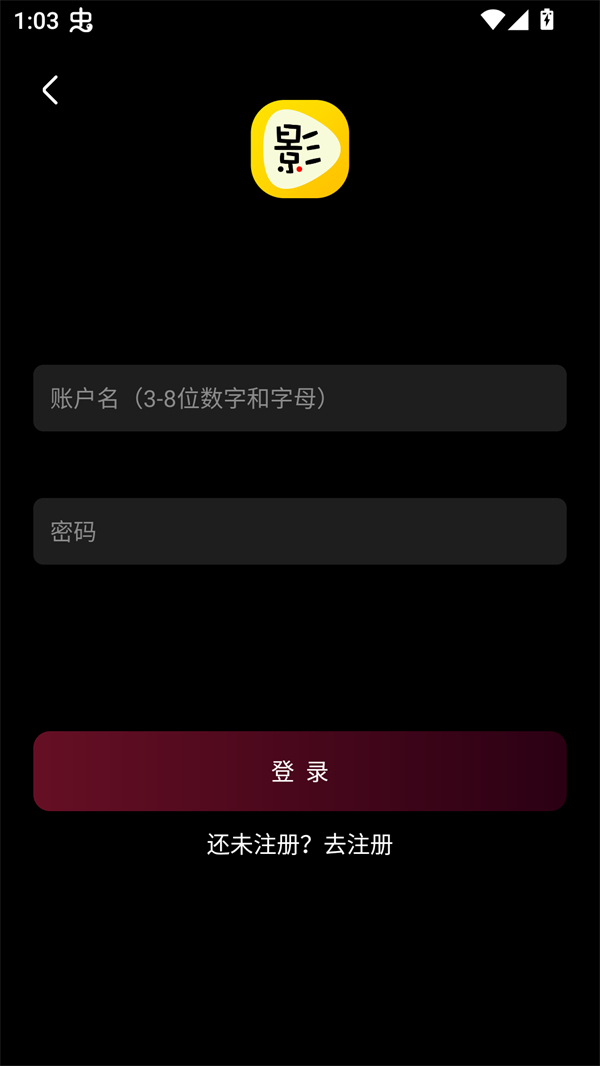Tap the 账户名 username field
The image size is (600, 1066).
(300, 398)
